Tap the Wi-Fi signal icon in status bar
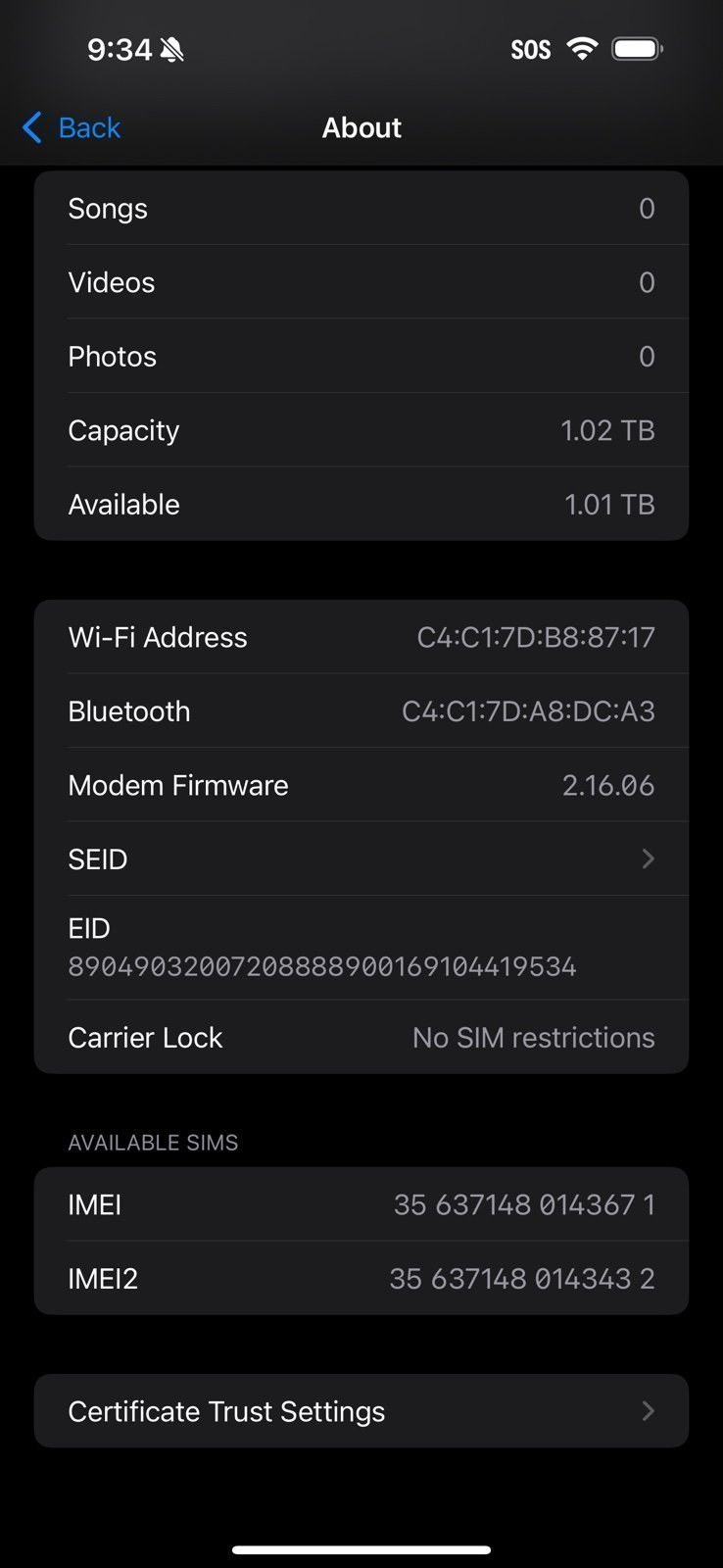 [584, 48]
